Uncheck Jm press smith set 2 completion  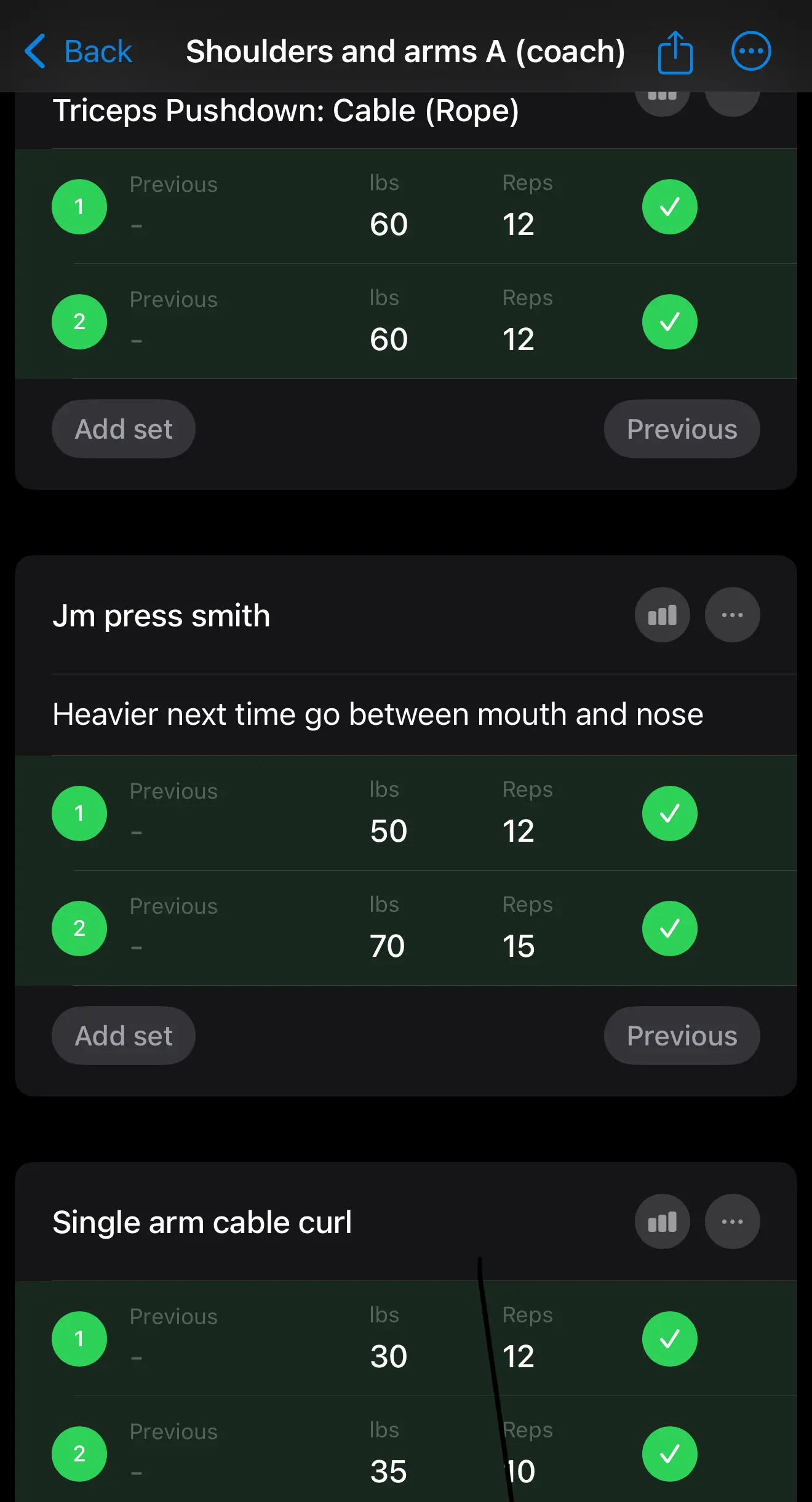[x=669, y=929]
